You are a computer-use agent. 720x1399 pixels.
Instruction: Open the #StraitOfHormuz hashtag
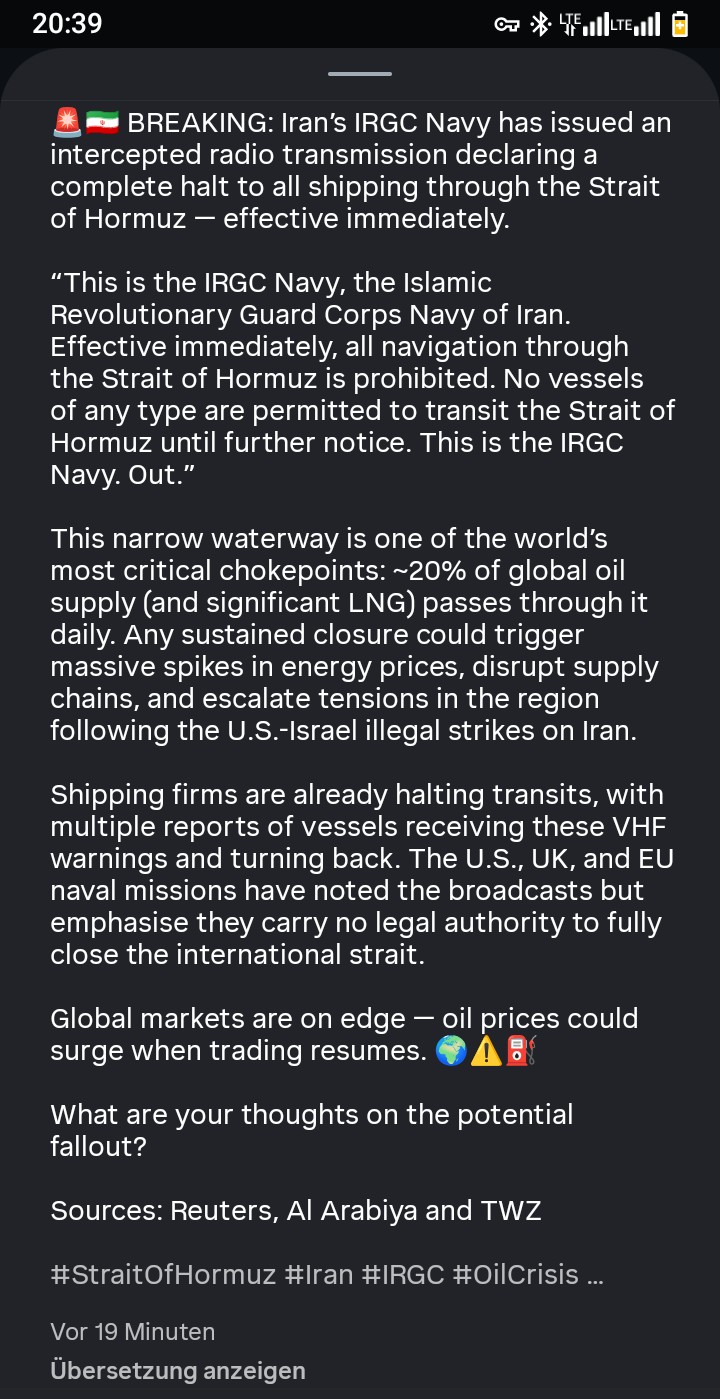pyautogui.click(x=163, y=1275)
